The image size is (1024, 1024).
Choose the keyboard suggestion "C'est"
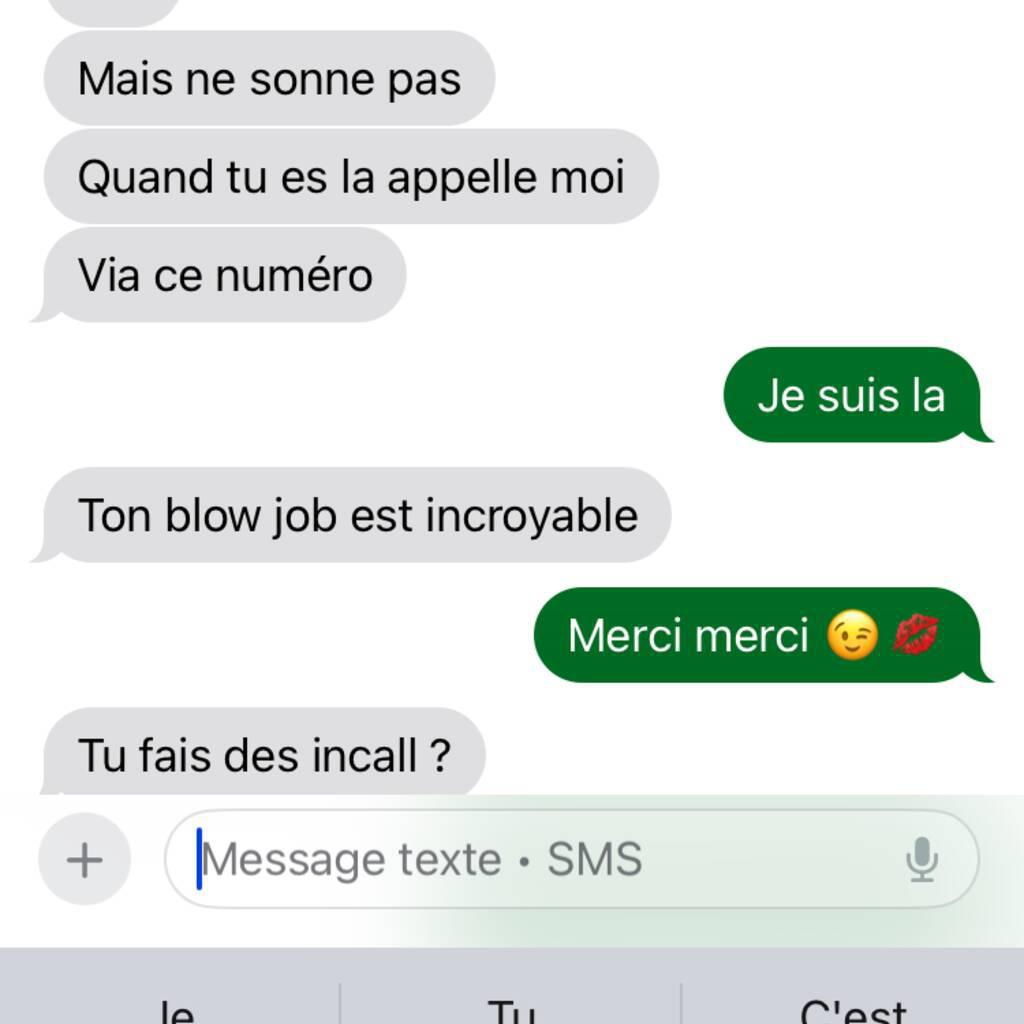click(853, 1008)
